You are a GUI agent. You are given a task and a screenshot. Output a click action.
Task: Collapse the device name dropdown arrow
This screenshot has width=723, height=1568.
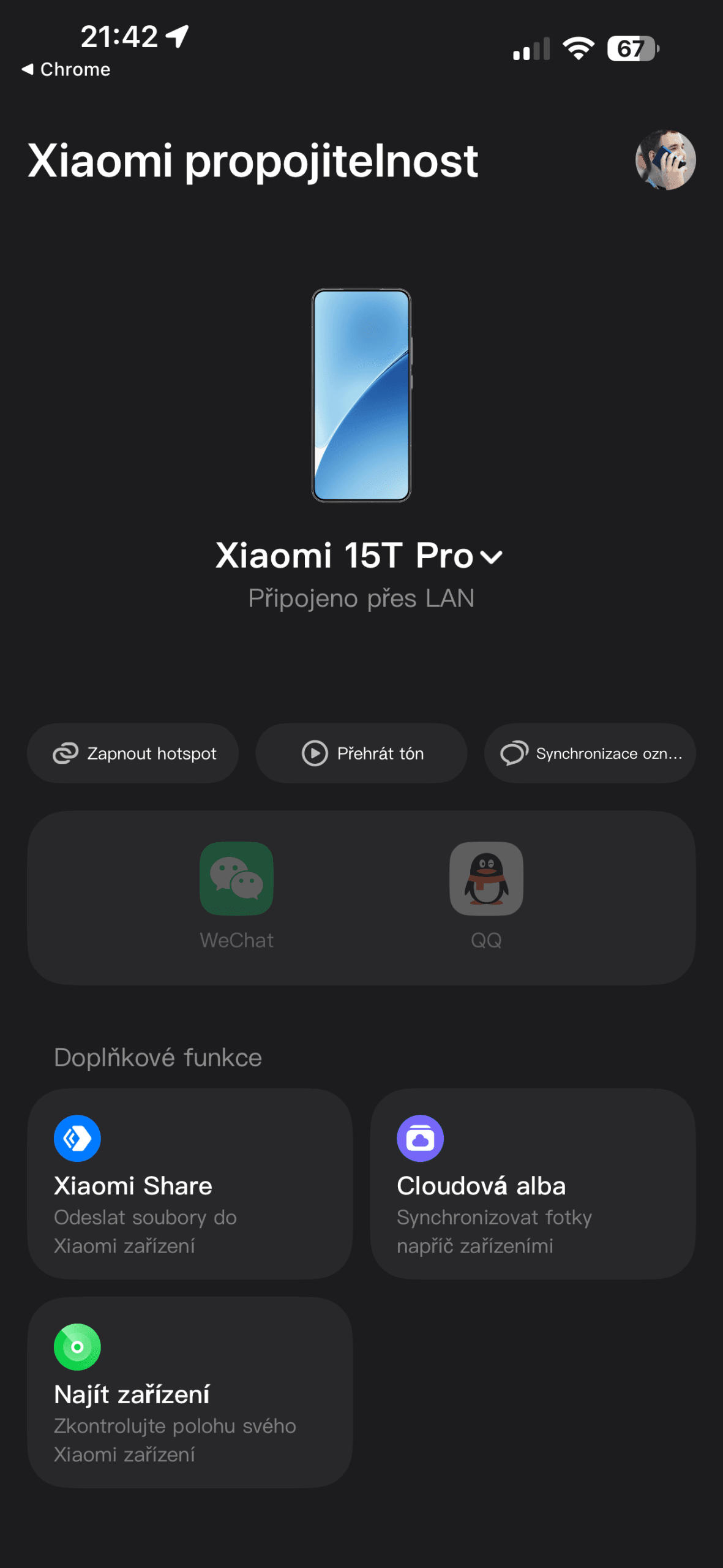(492, 557)
